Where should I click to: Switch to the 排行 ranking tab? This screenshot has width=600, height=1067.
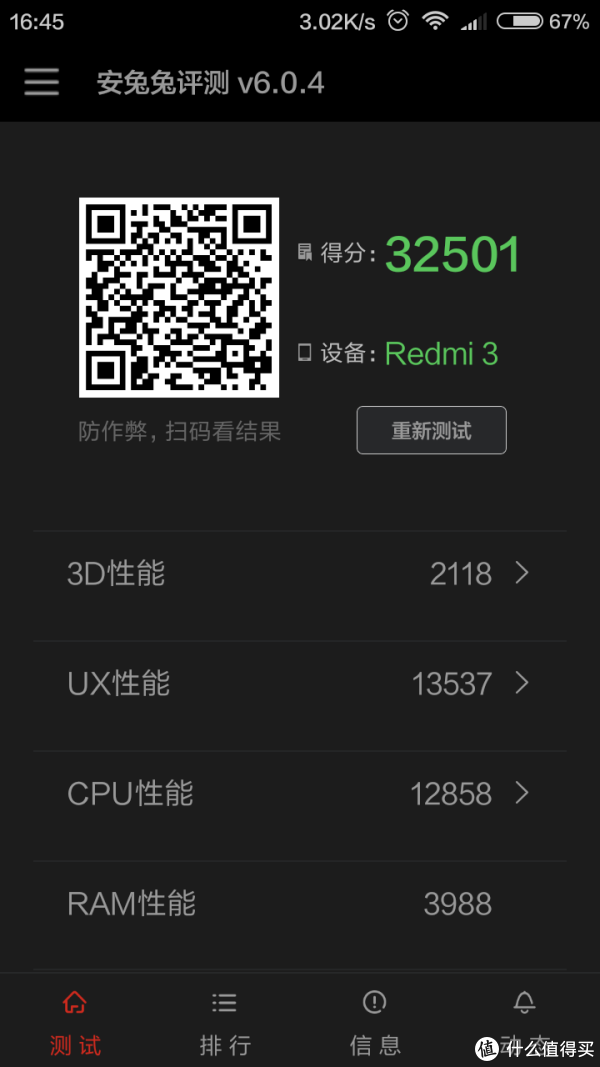(x=224, y=1021)
